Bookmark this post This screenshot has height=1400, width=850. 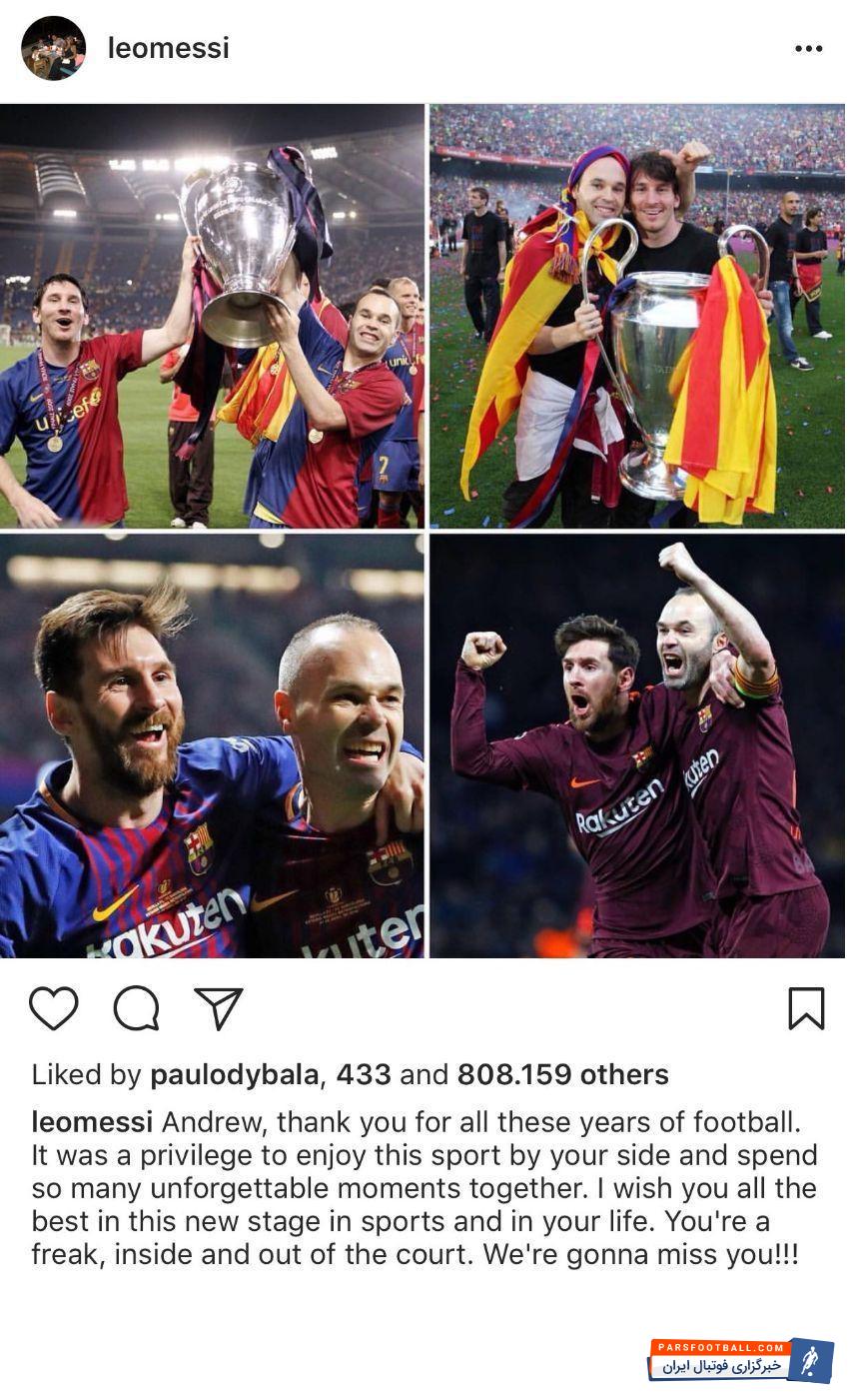pyautogui.click(x=805, y=1008)
